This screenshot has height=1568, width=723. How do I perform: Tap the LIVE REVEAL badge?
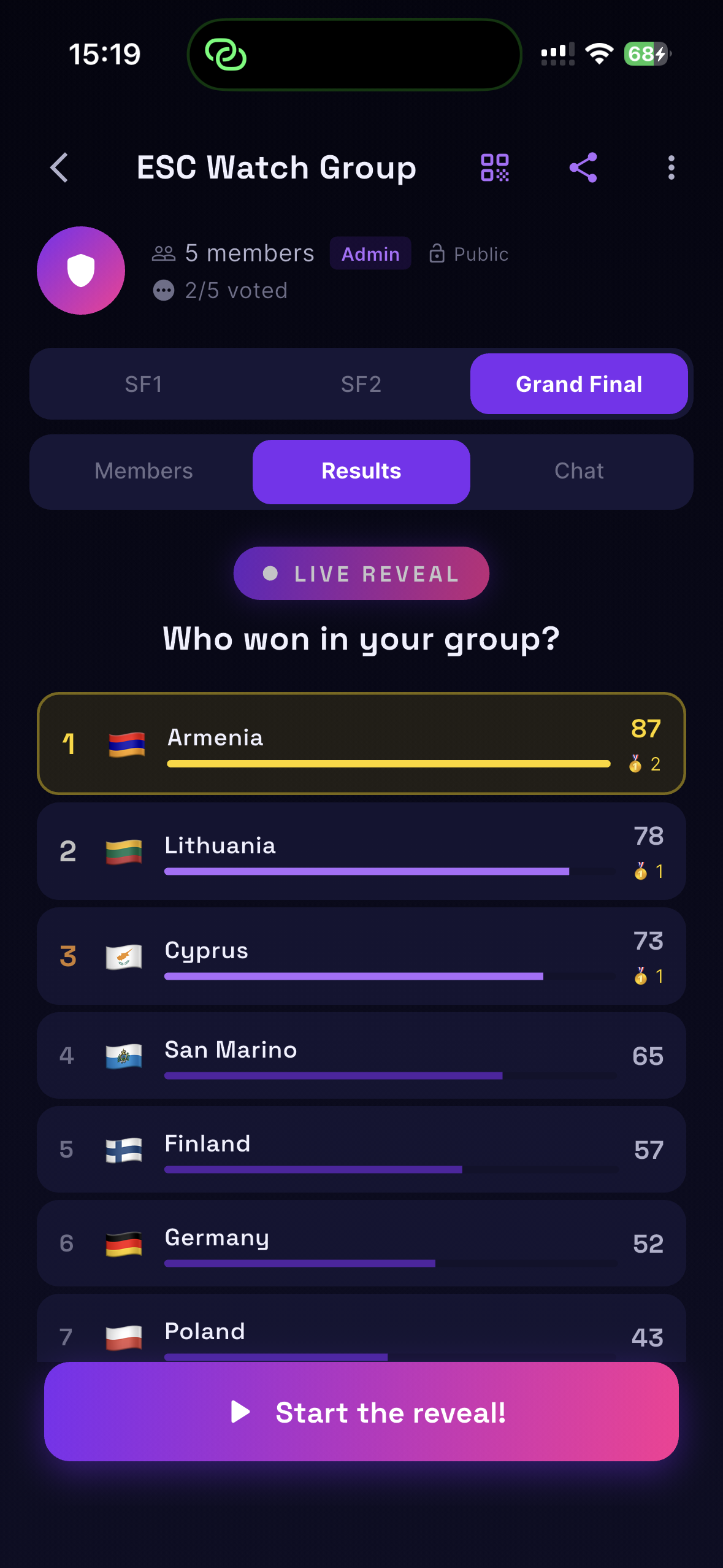point(361,573)
